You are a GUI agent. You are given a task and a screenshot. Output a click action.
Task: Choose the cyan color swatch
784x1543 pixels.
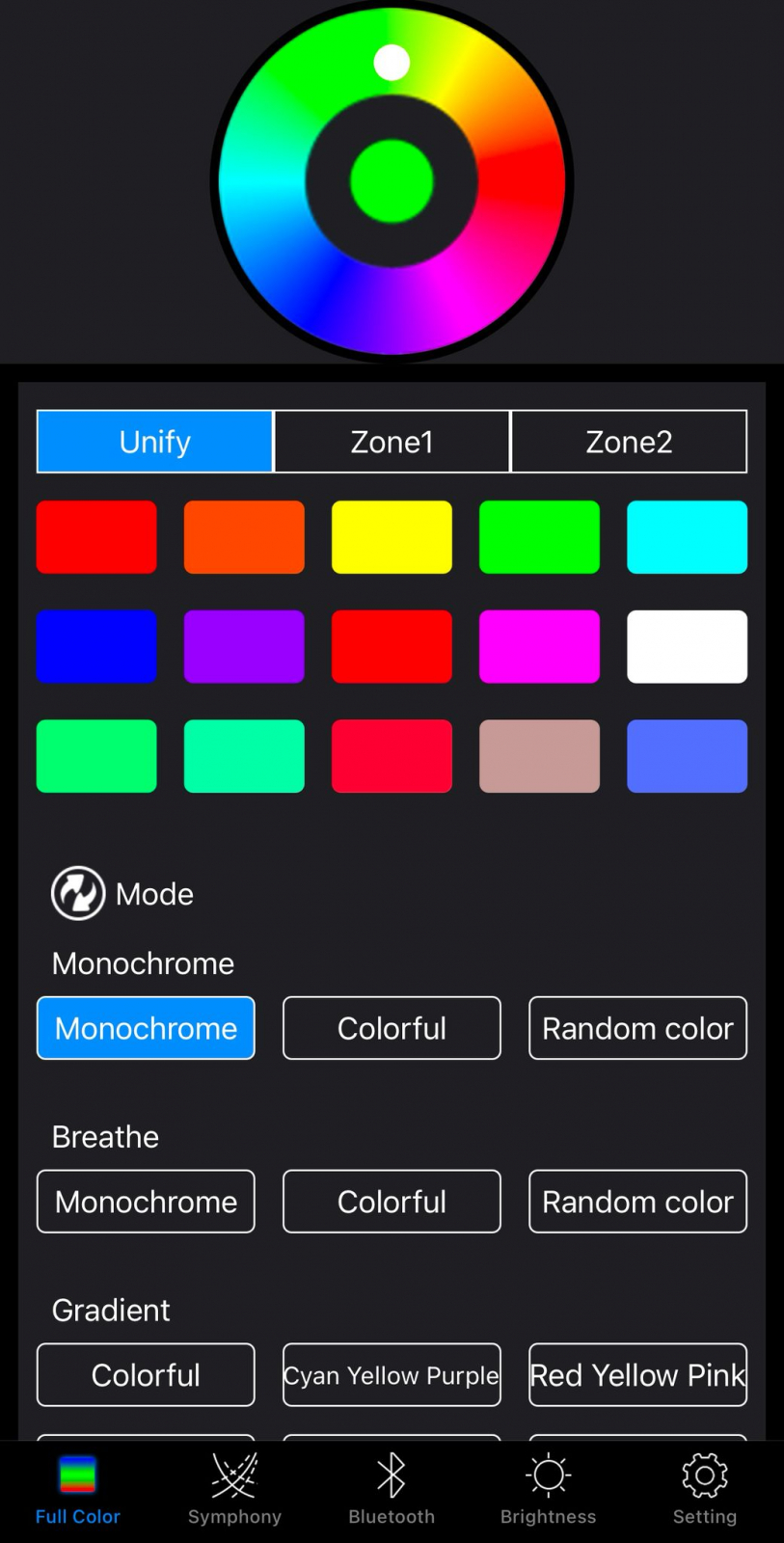[687, 537]
